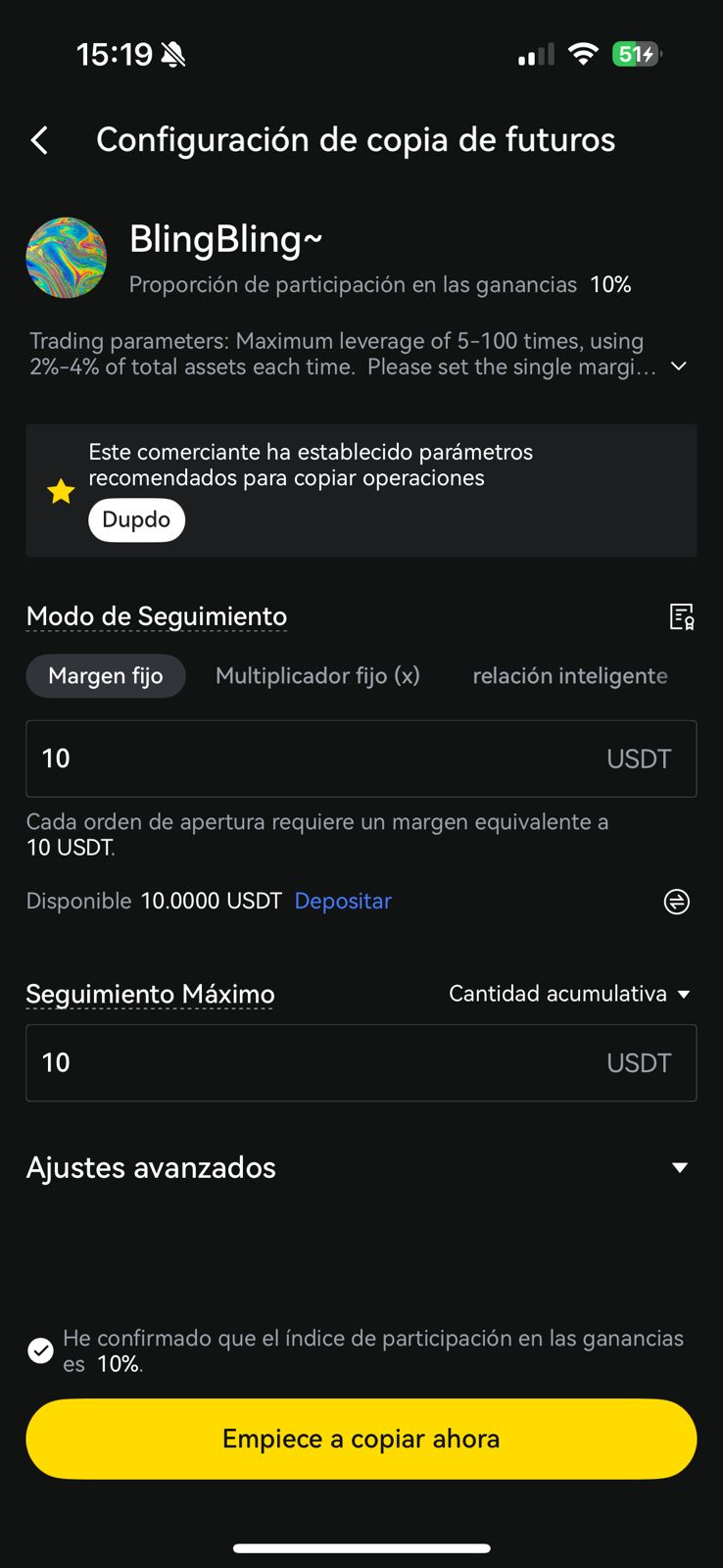Open the Depositar link
The width and height of the screenshot is (723, 1568).
pos(343,901)
